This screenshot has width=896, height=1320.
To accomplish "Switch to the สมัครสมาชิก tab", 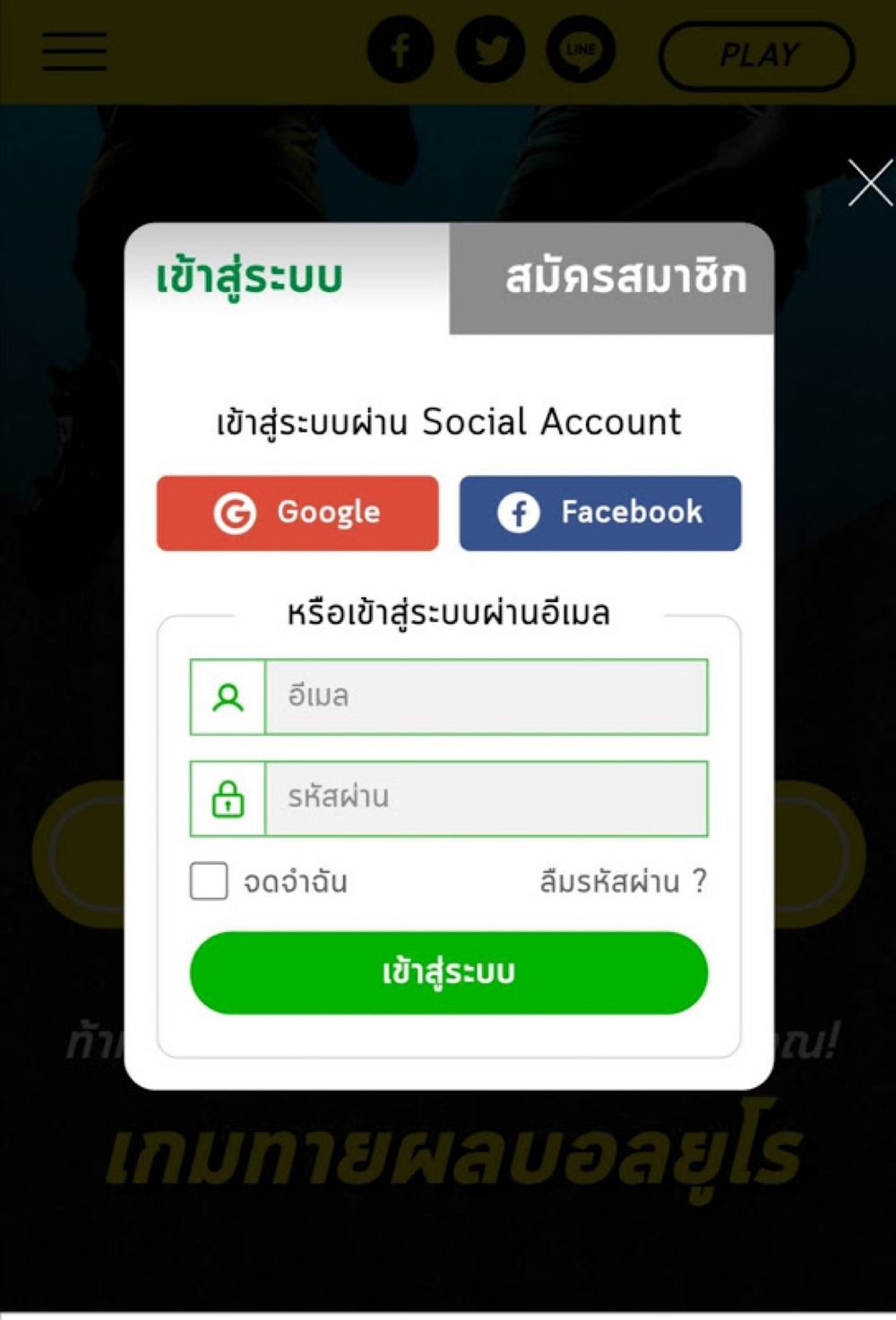I will pyautogui.click(x=612, y=278).
